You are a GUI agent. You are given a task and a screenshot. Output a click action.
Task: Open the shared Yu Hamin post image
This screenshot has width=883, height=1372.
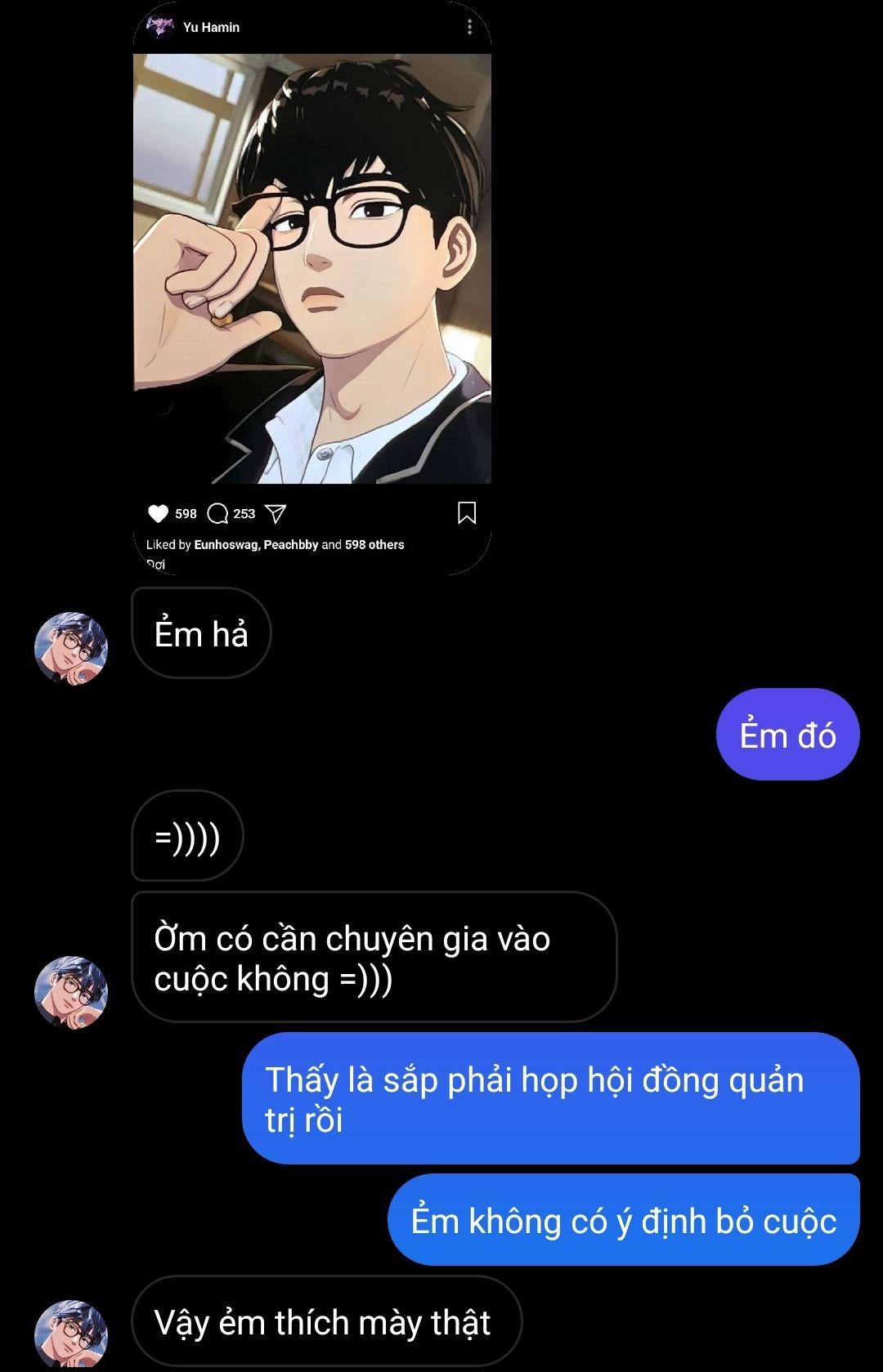point(312,269)
